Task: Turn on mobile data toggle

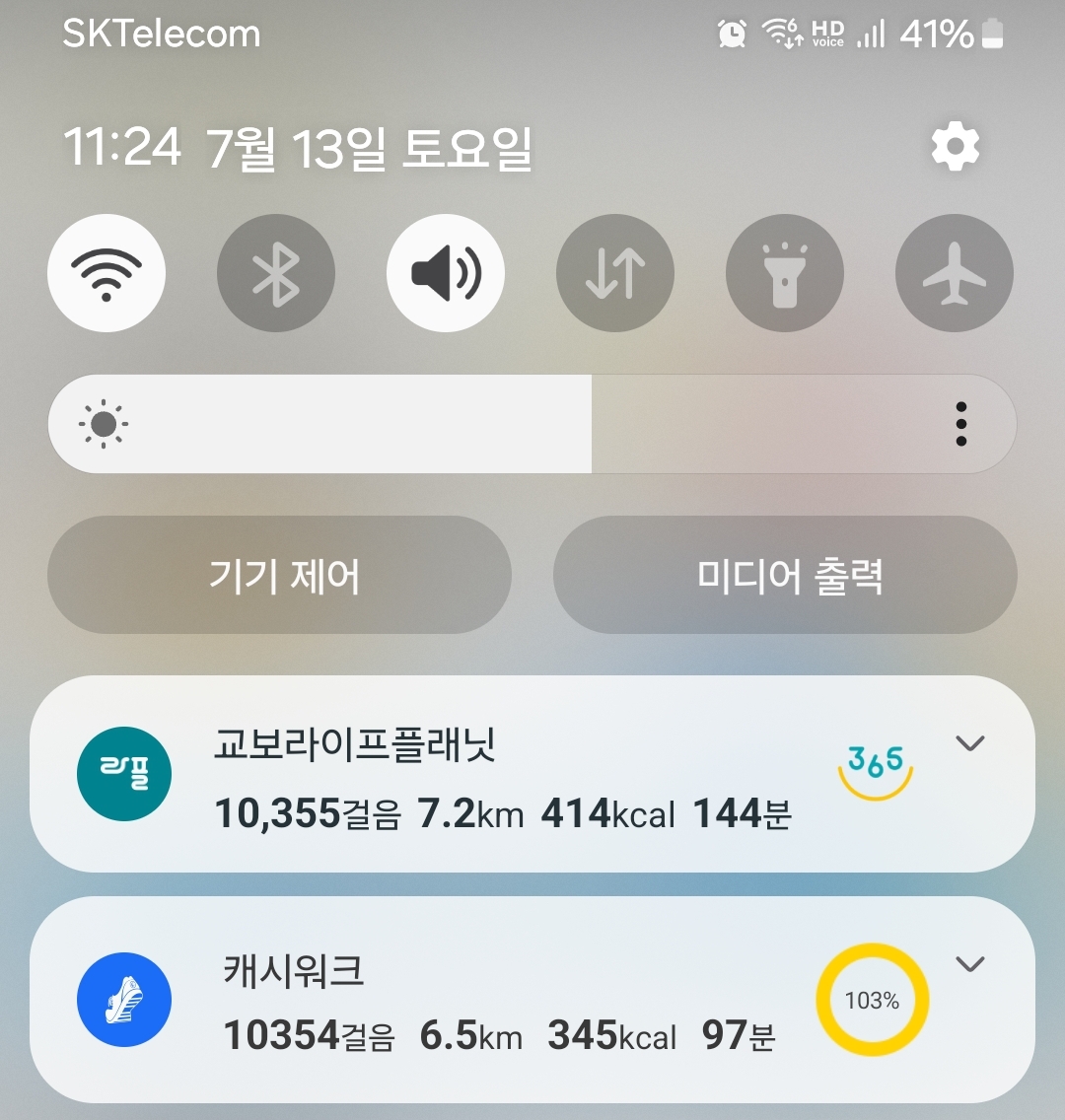Action: pos(615,273)
